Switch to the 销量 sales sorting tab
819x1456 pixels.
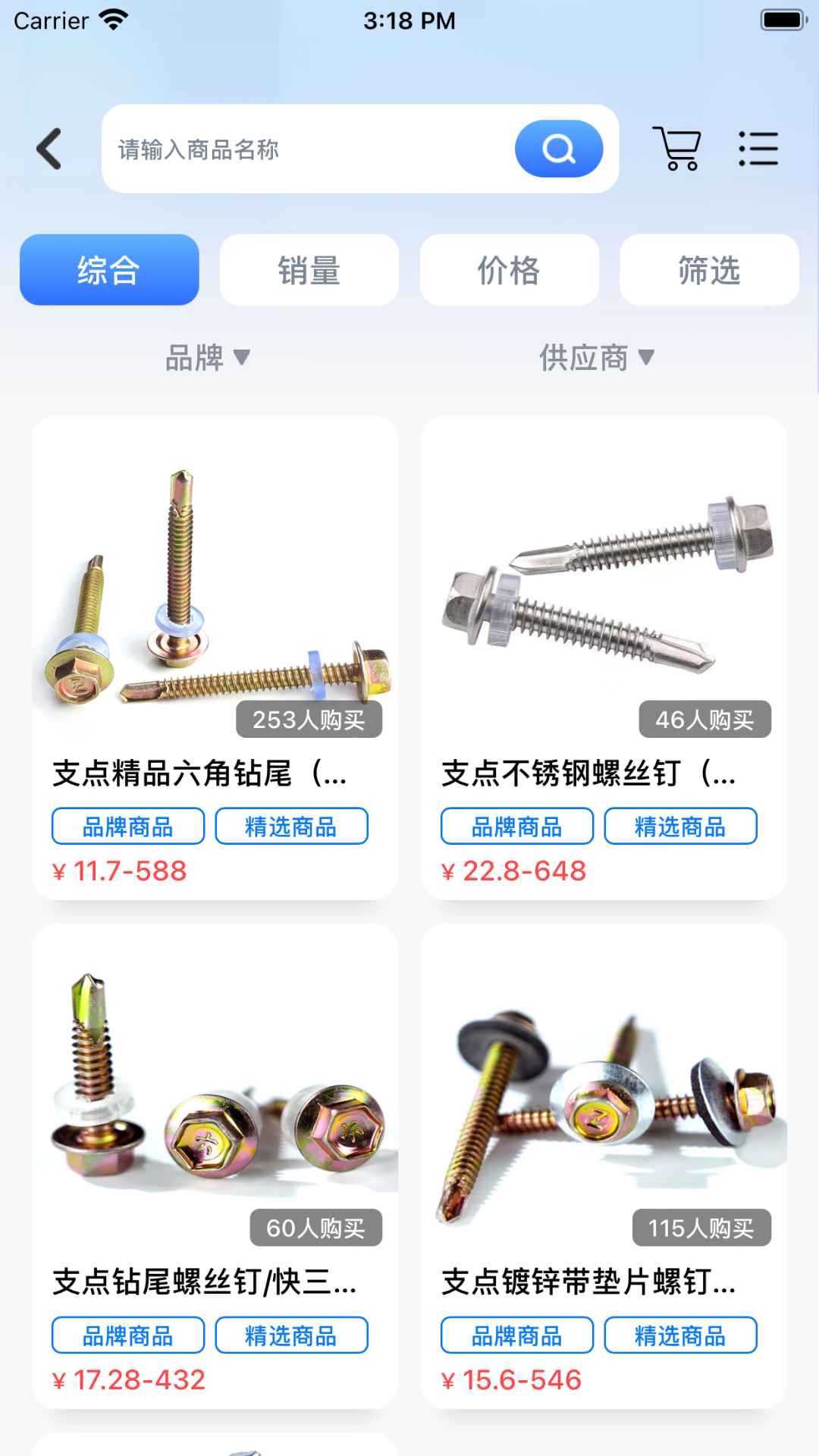click(x=309, y=270)
